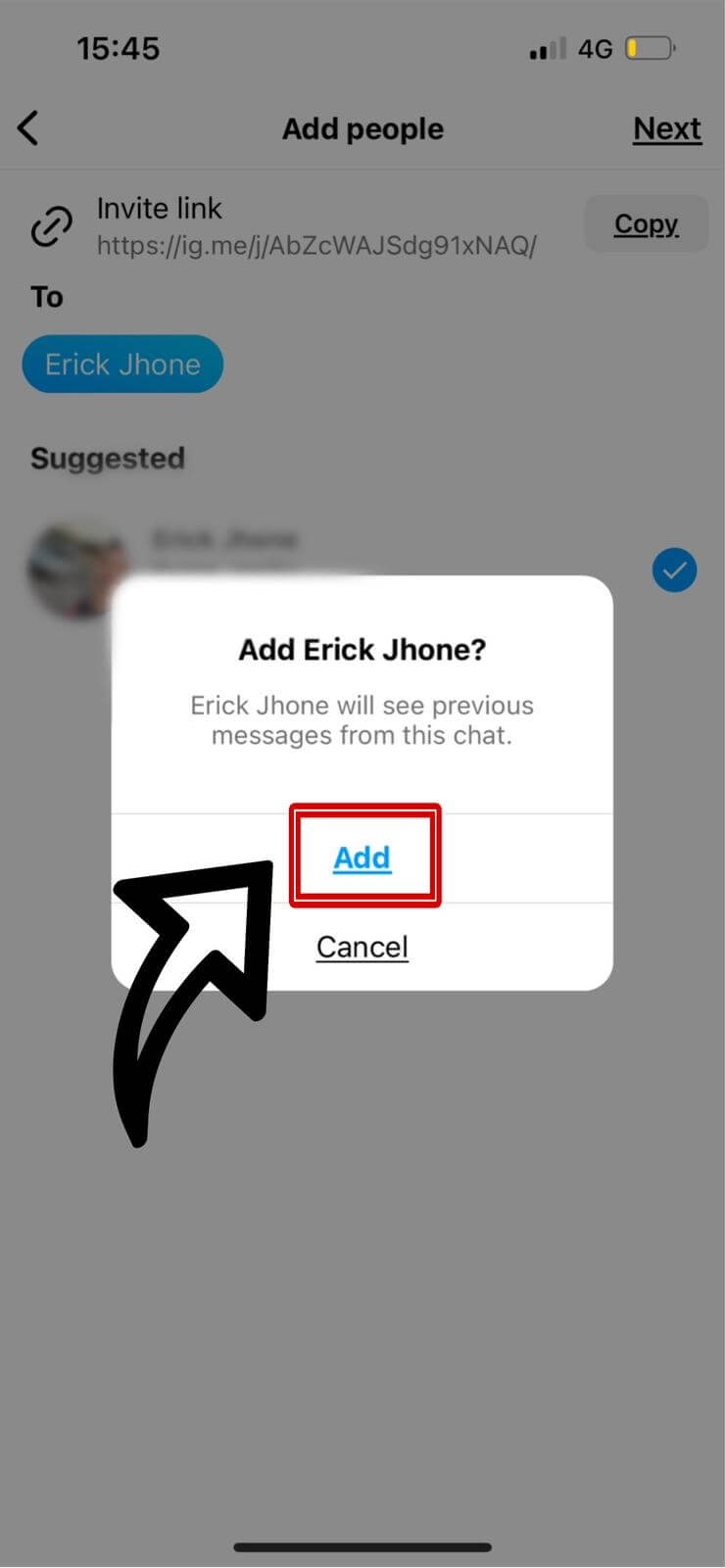Confirm adding Erick Jhone with Add

coord(362,857)
